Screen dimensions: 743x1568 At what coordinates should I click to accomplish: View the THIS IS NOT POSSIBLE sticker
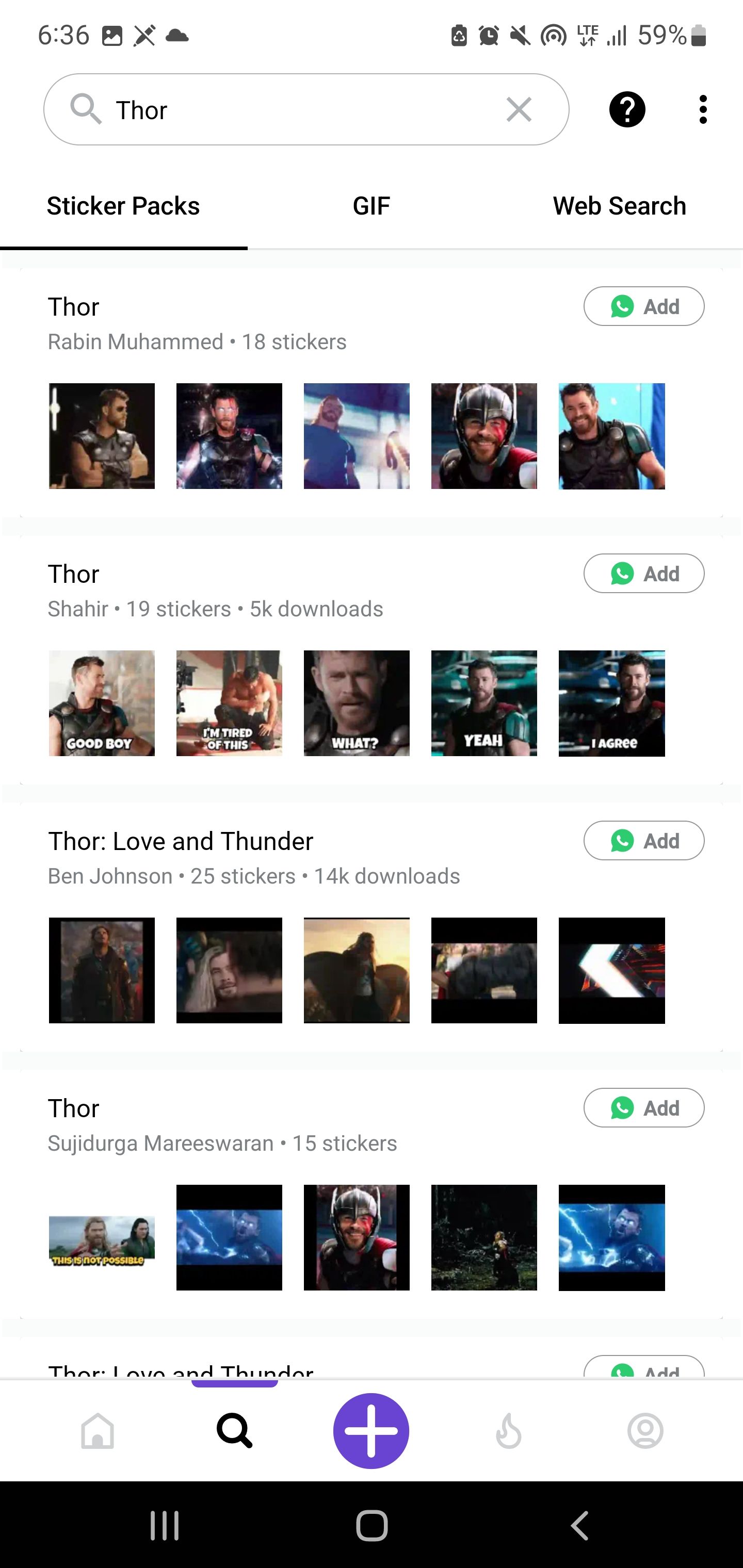[102, 1237]
